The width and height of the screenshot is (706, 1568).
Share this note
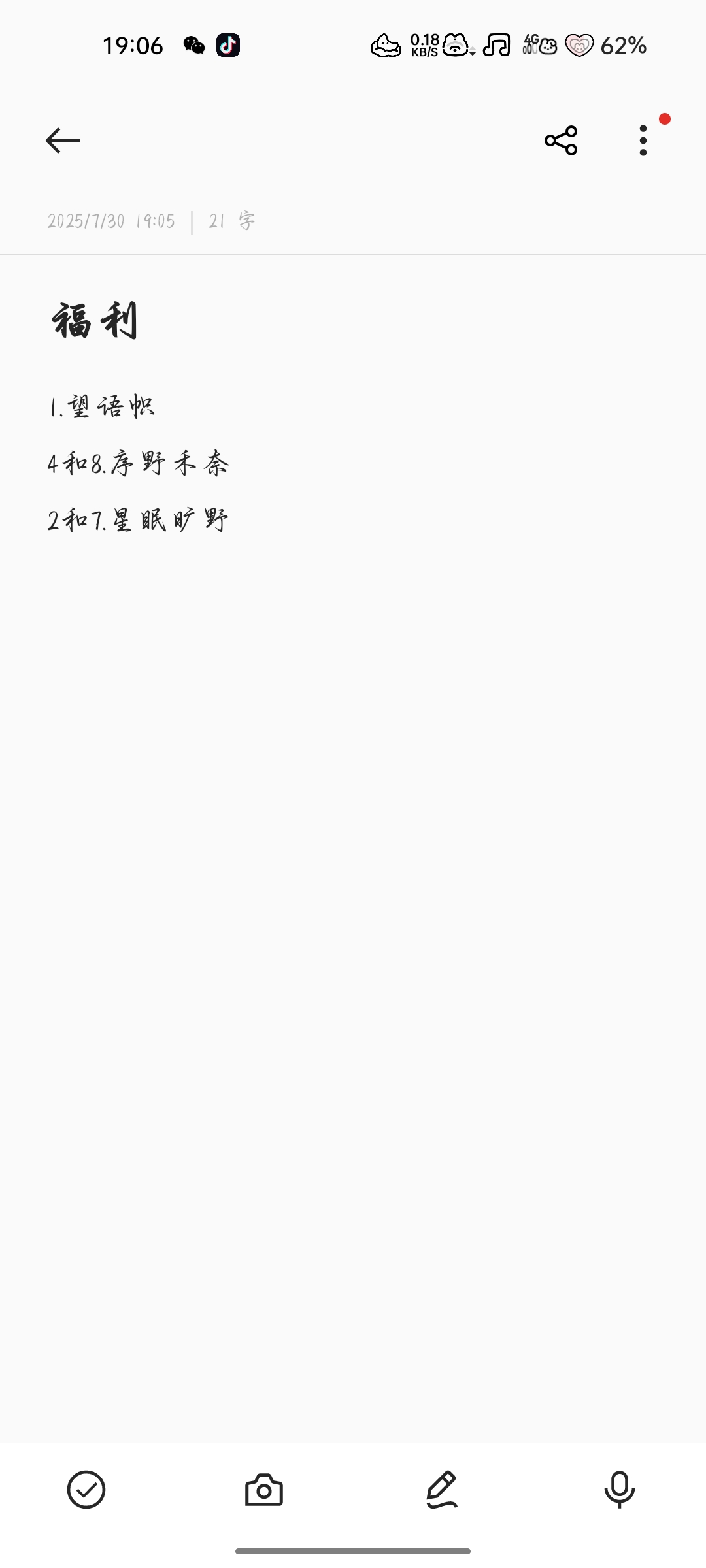tap(561, 140)
